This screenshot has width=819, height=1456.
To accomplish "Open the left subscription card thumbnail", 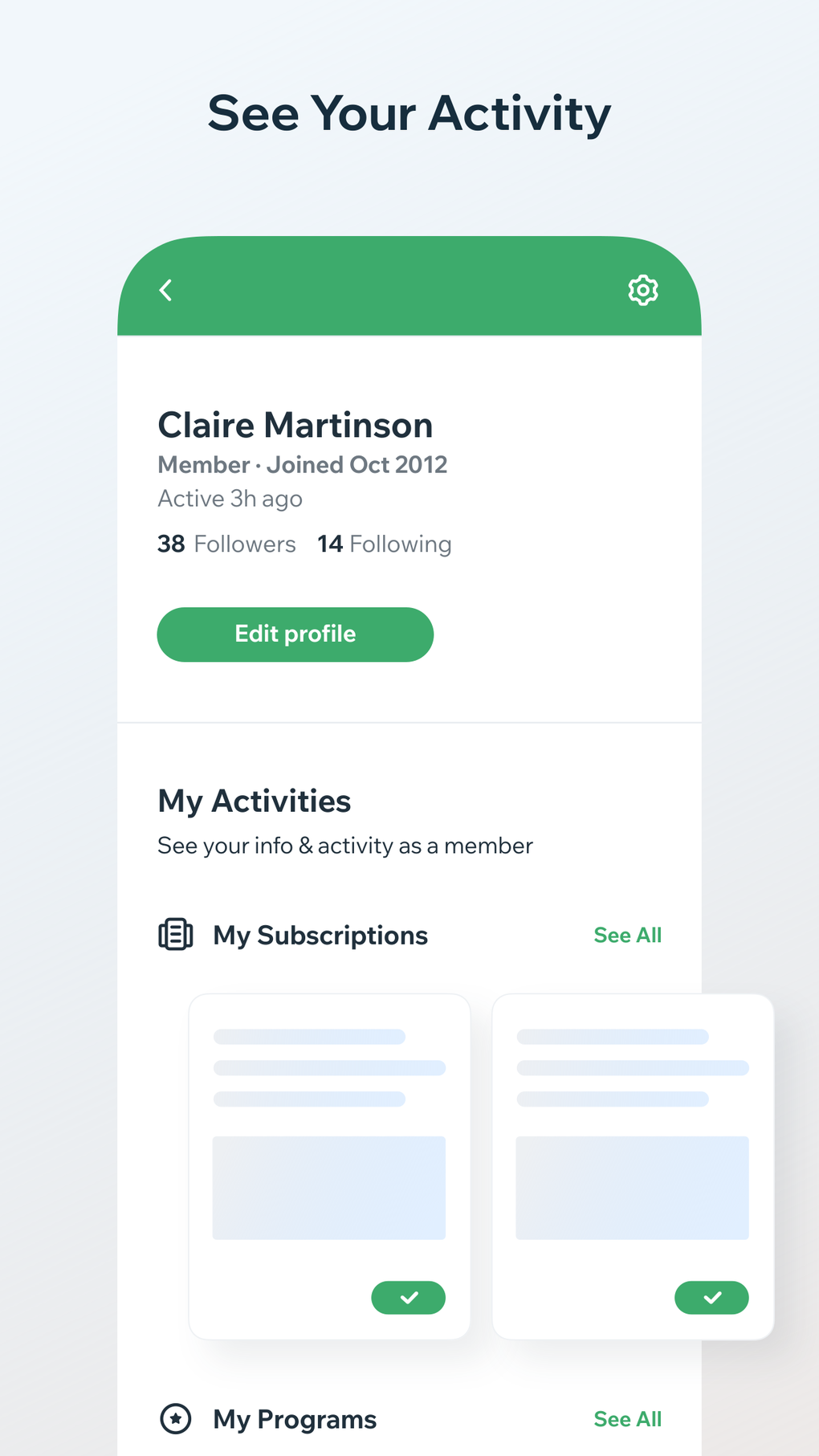I will pos(328,1187).
